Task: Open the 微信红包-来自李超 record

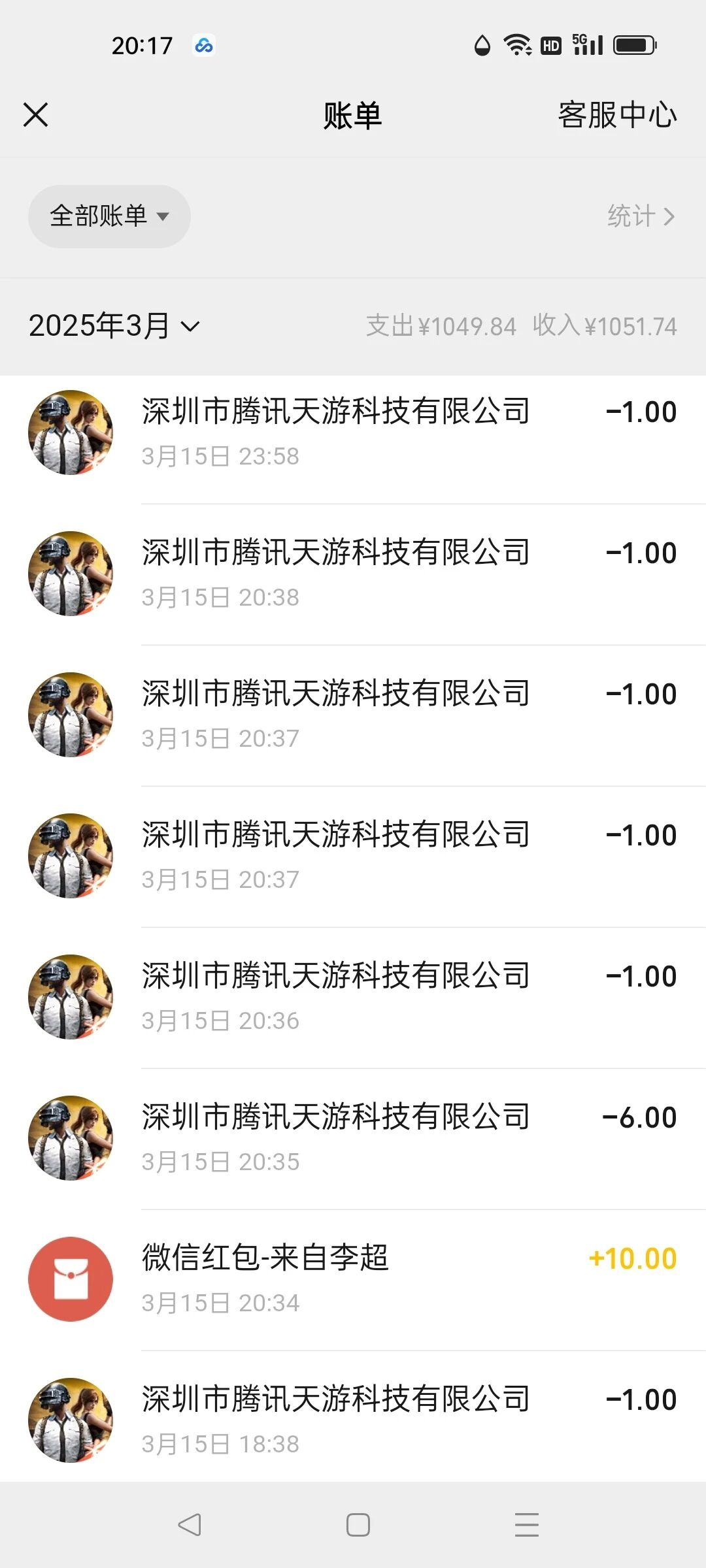Action: pos(353,1279)
